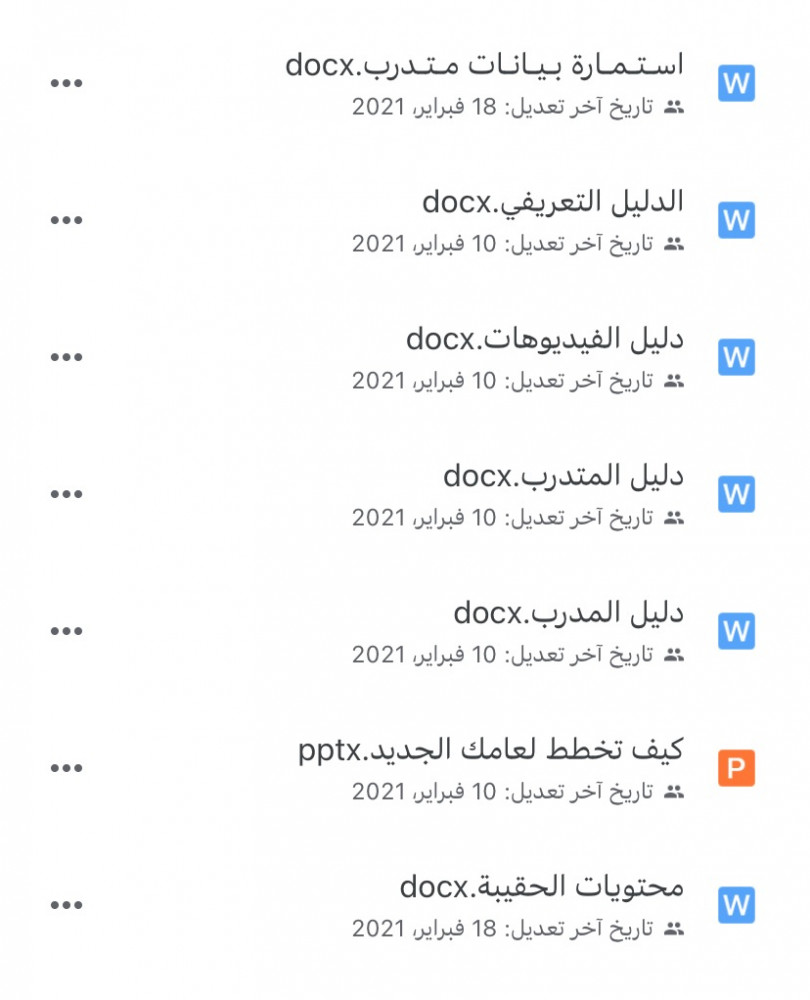The width and height of the screenshot is (810, 1000).
Task: Open the three-dot menu for الدليل التعريفي.docx
Action: click(x=67, y=220)
